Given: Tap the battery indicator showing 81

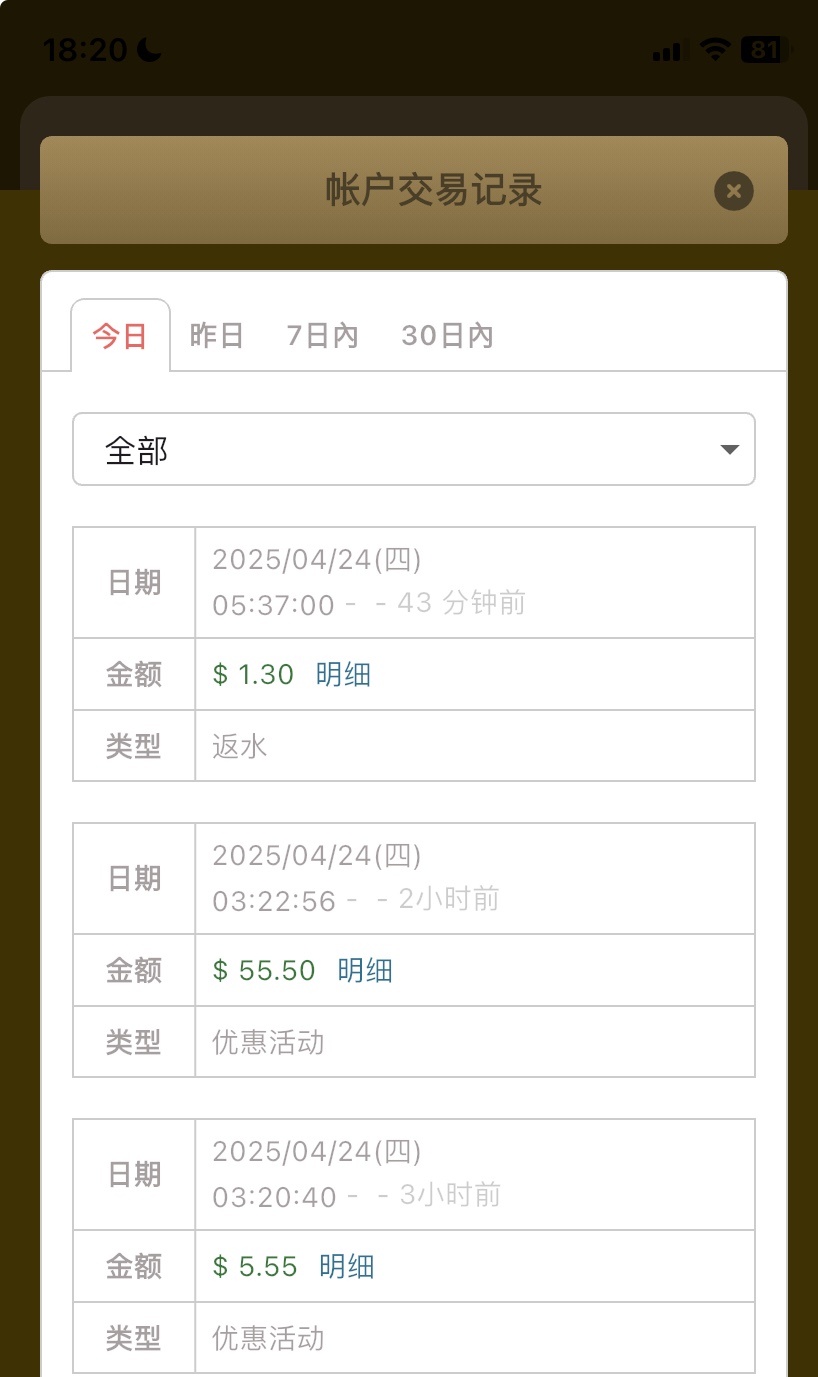Looking at the screenshot, I should point(765,48).
